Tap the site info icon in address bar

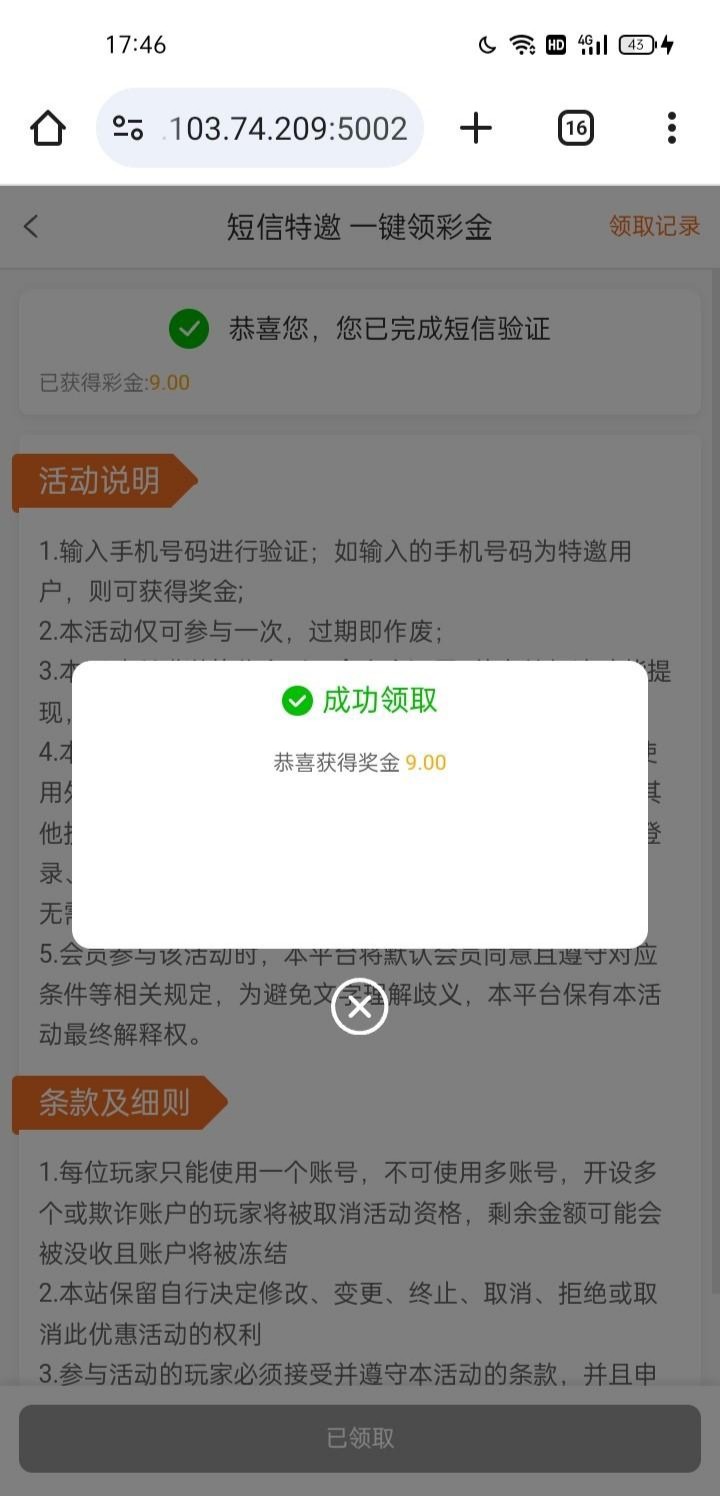pyautogui.click(x=128, y=128)
